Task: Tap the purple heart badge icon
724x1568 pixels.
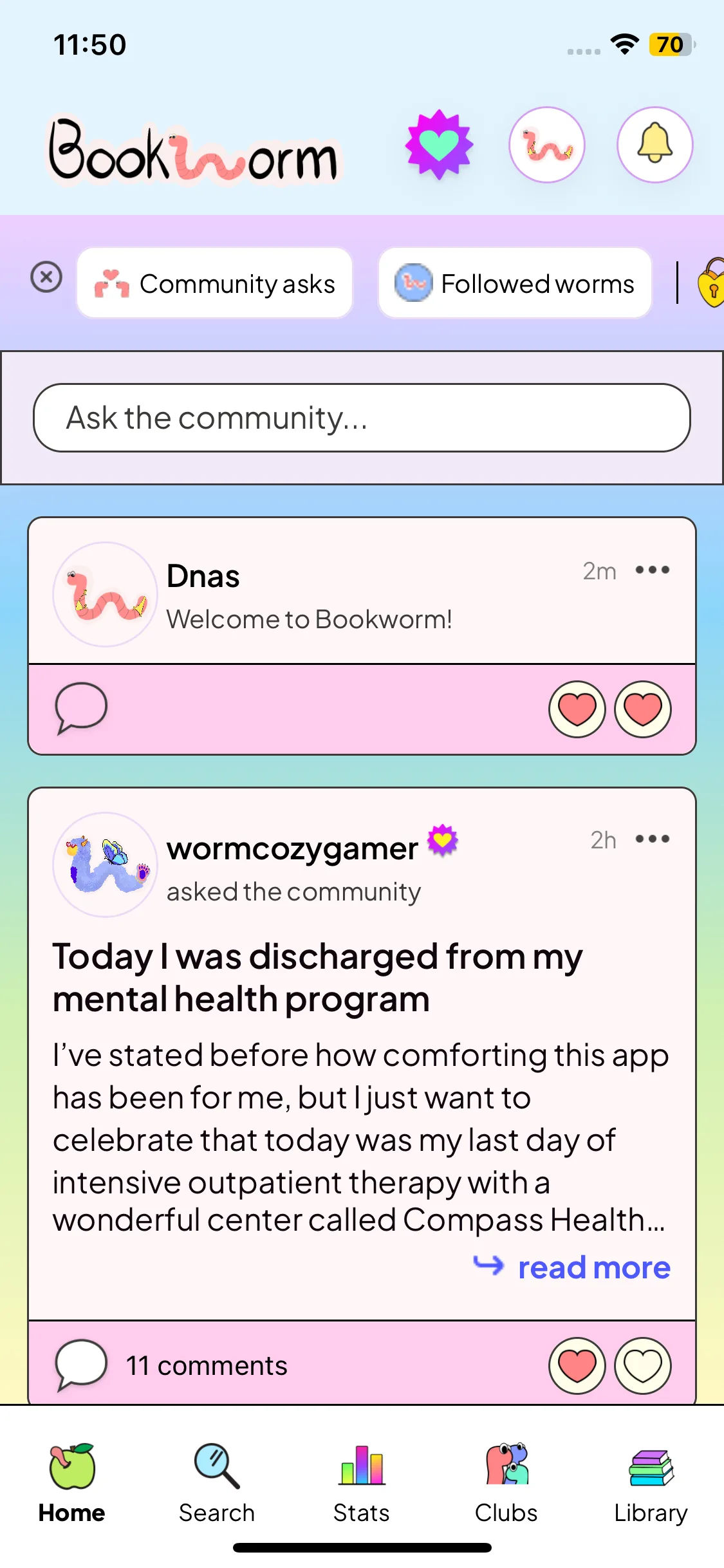Action: pyautogui.click(x=439, y=144)
